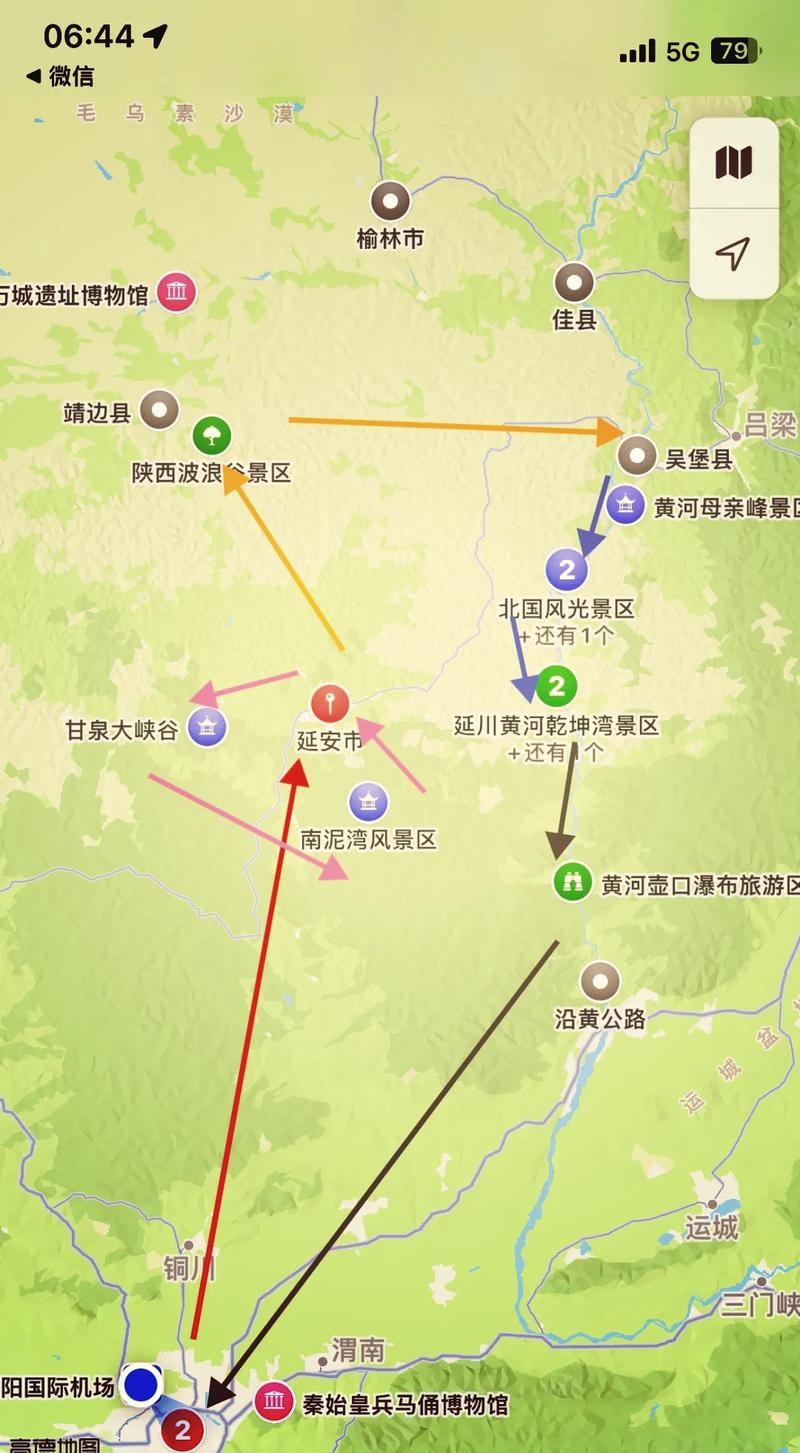This screenshot has height=1453, width=800.
Task: Tap the blue current-location dot near the airport
Action: click(143, 1385)
